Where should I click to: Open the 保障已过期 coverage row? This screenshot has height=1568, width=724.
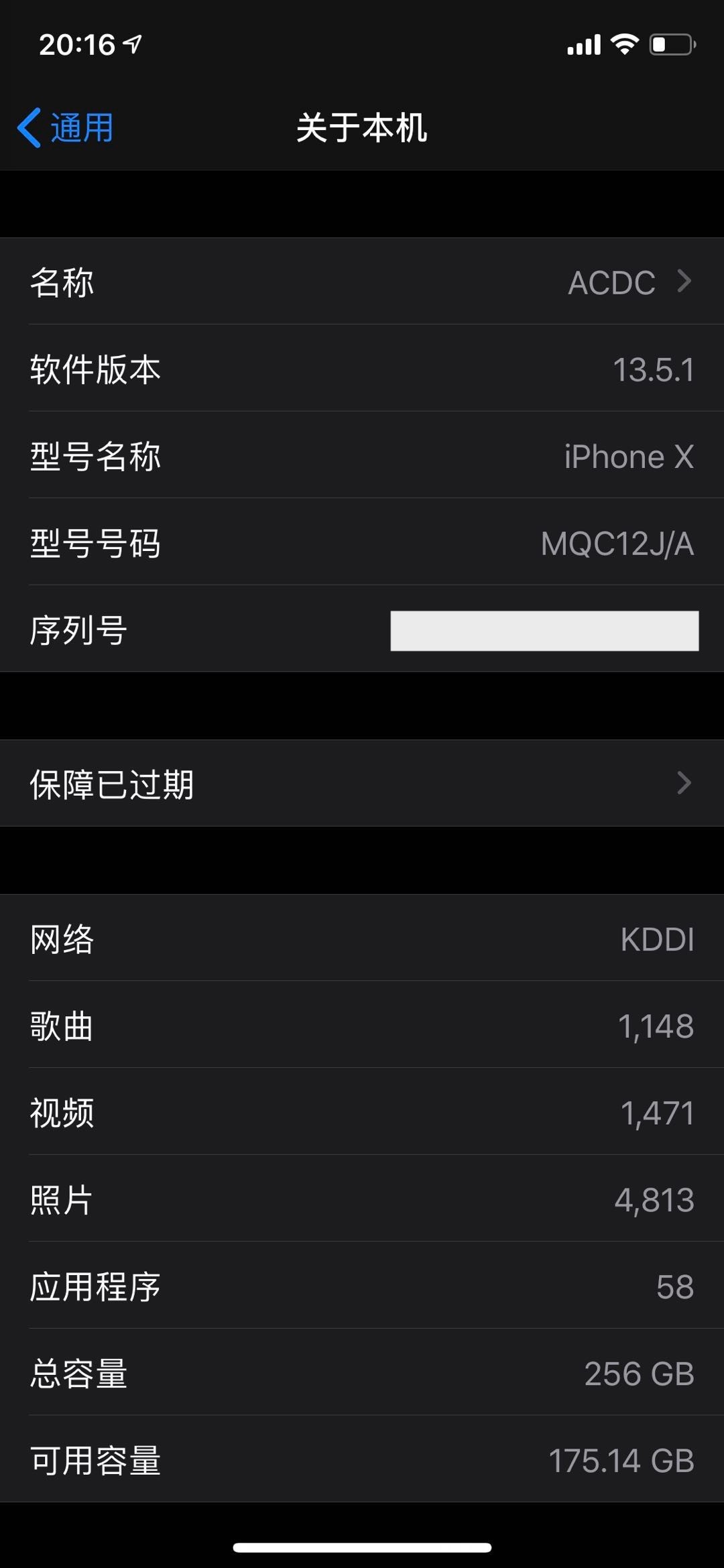(x=362, y=783)
